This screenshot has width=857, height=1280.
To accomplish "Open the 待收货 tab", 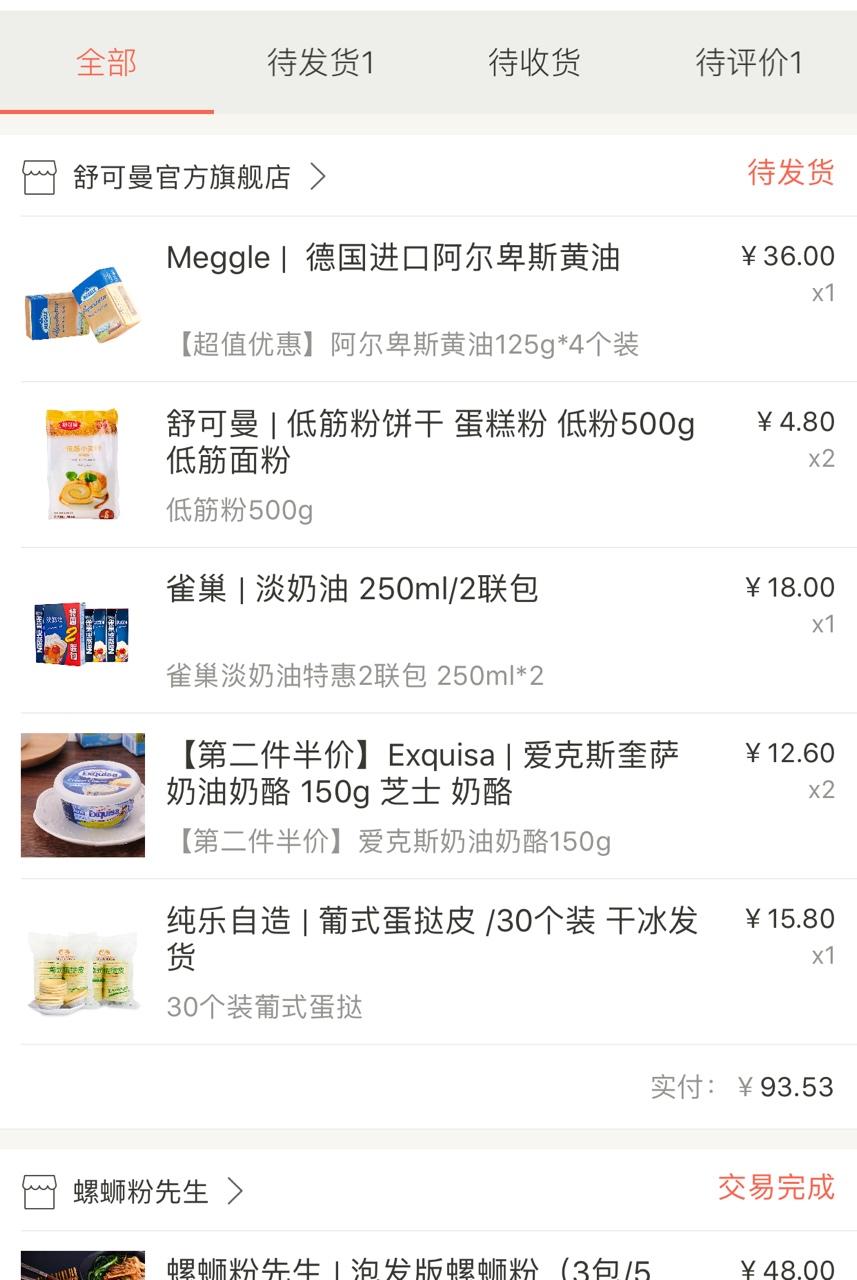I will (x=534, y=63).
